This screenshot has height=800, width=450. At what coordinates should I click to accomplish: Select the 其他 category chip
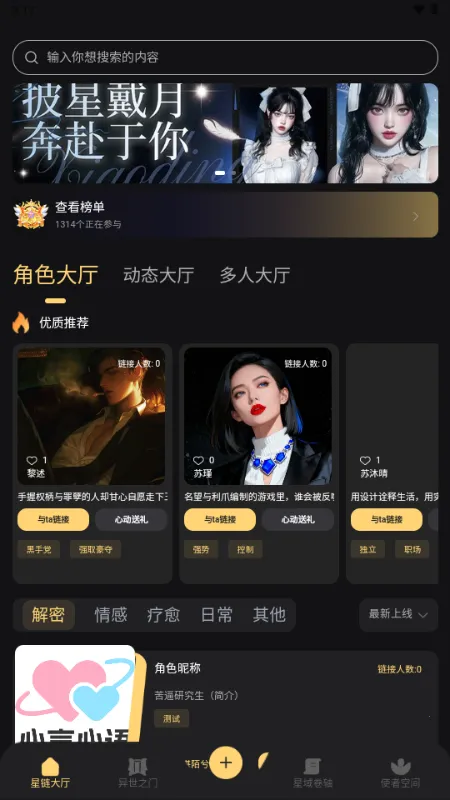pyautogui.click(x=269, y=615)
